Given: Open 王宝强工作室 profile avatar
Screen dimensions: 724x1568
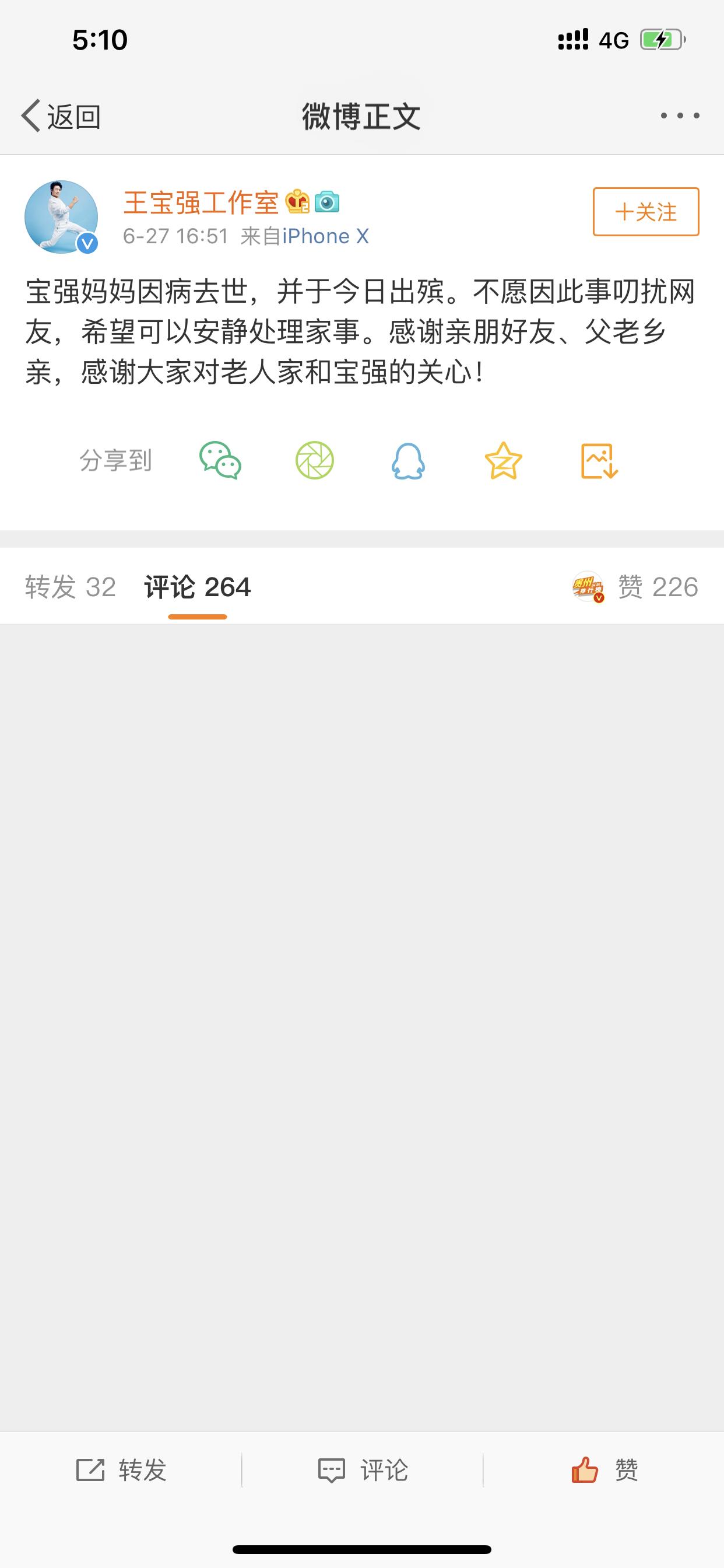Looking at the screenshot, I should 61,216.
